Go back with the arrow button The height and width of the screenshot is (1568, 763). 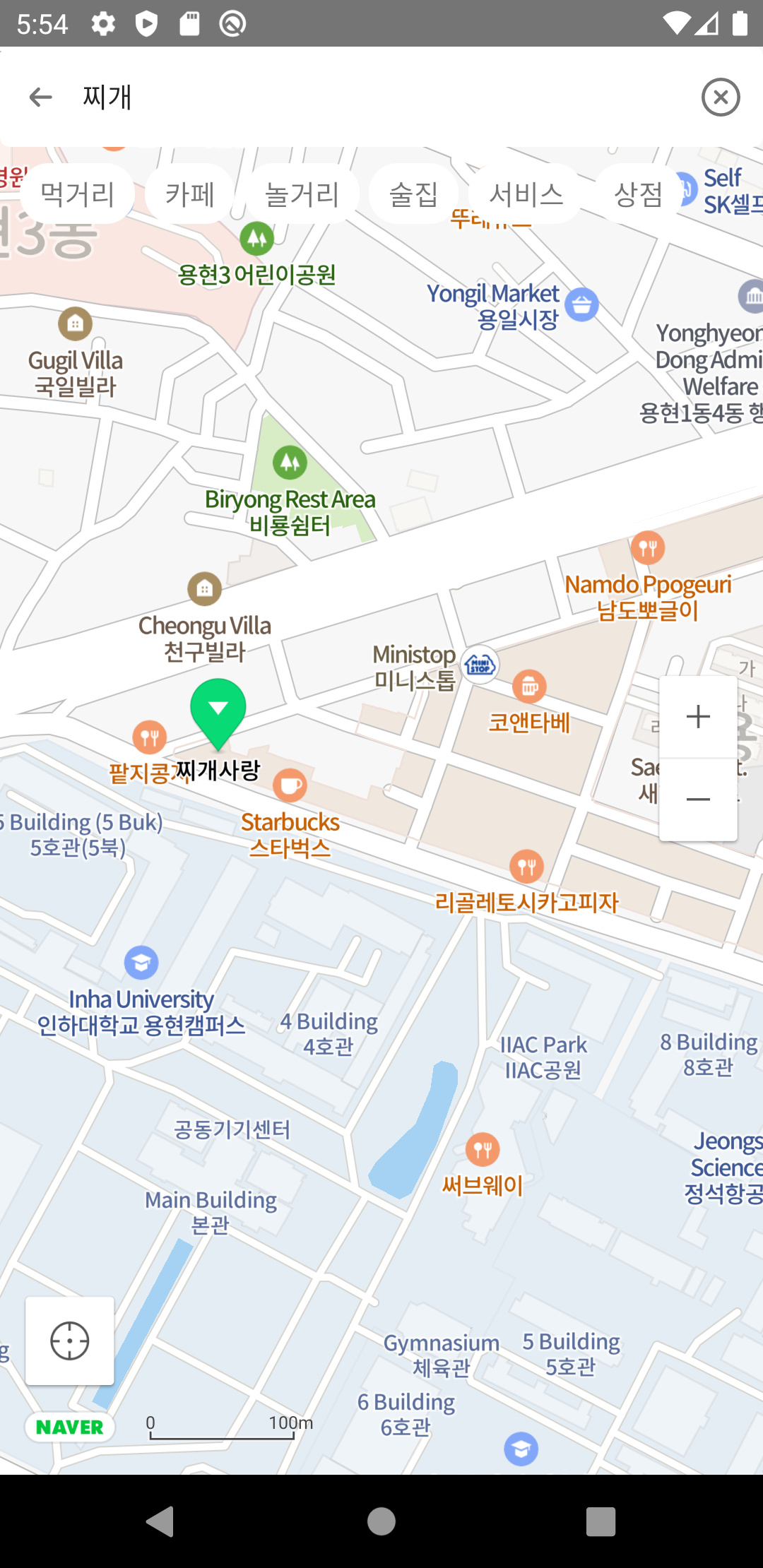[40, 97]
